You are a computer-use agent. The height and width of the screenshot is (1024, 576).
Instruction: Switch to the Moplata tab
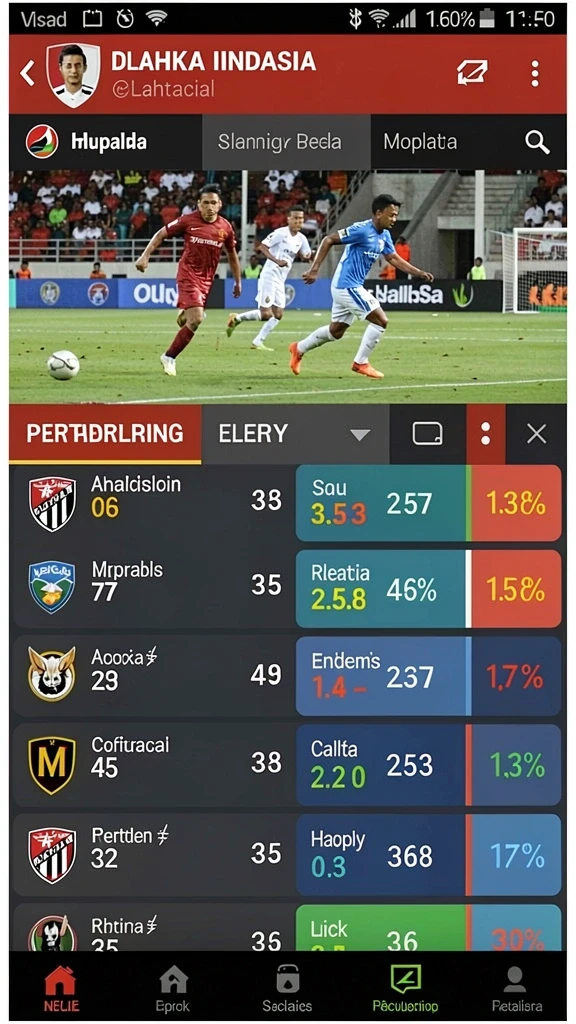420,142
